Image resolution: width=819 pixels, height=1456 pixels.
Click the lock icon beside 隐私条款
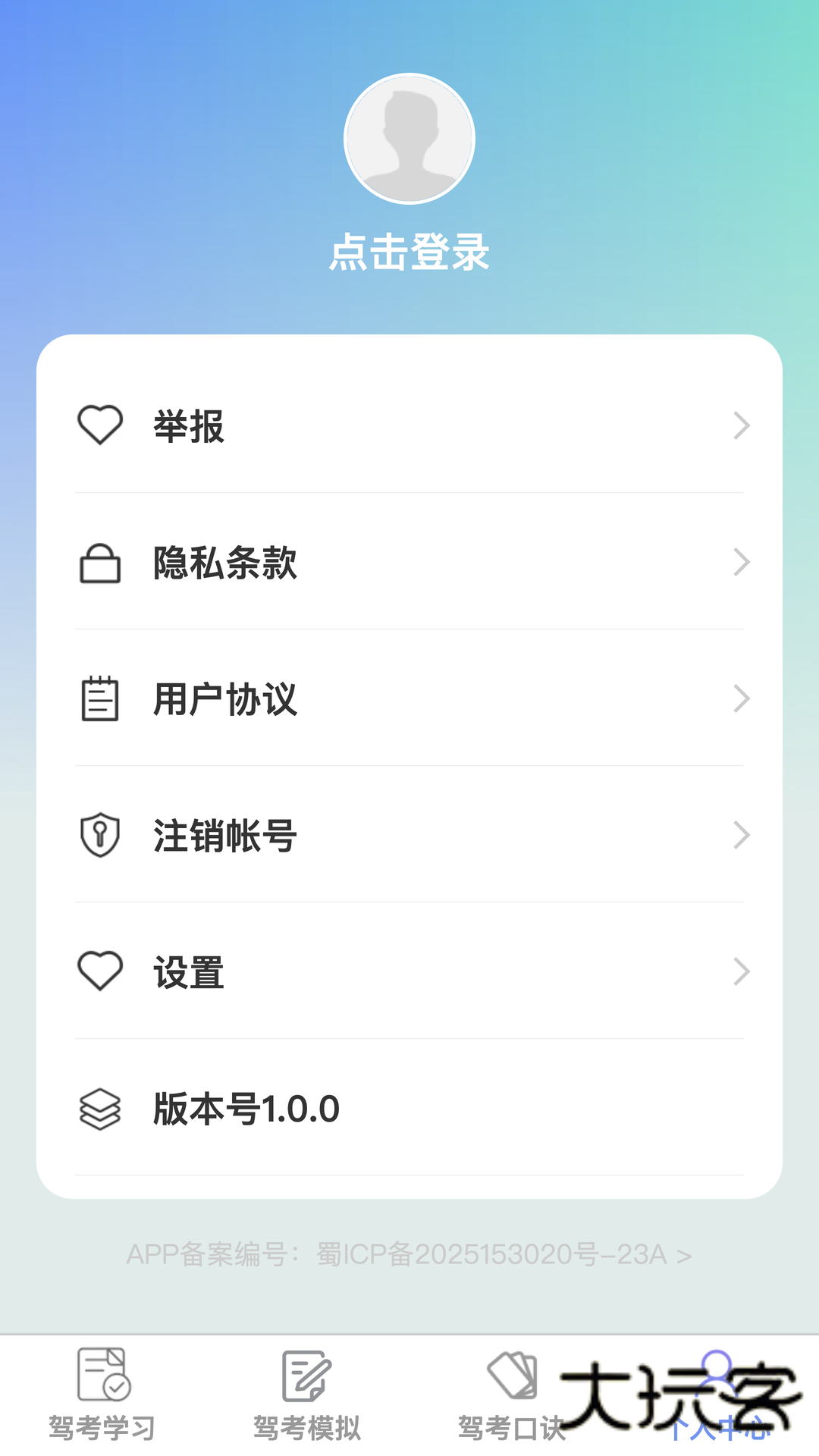coord(101,563)
